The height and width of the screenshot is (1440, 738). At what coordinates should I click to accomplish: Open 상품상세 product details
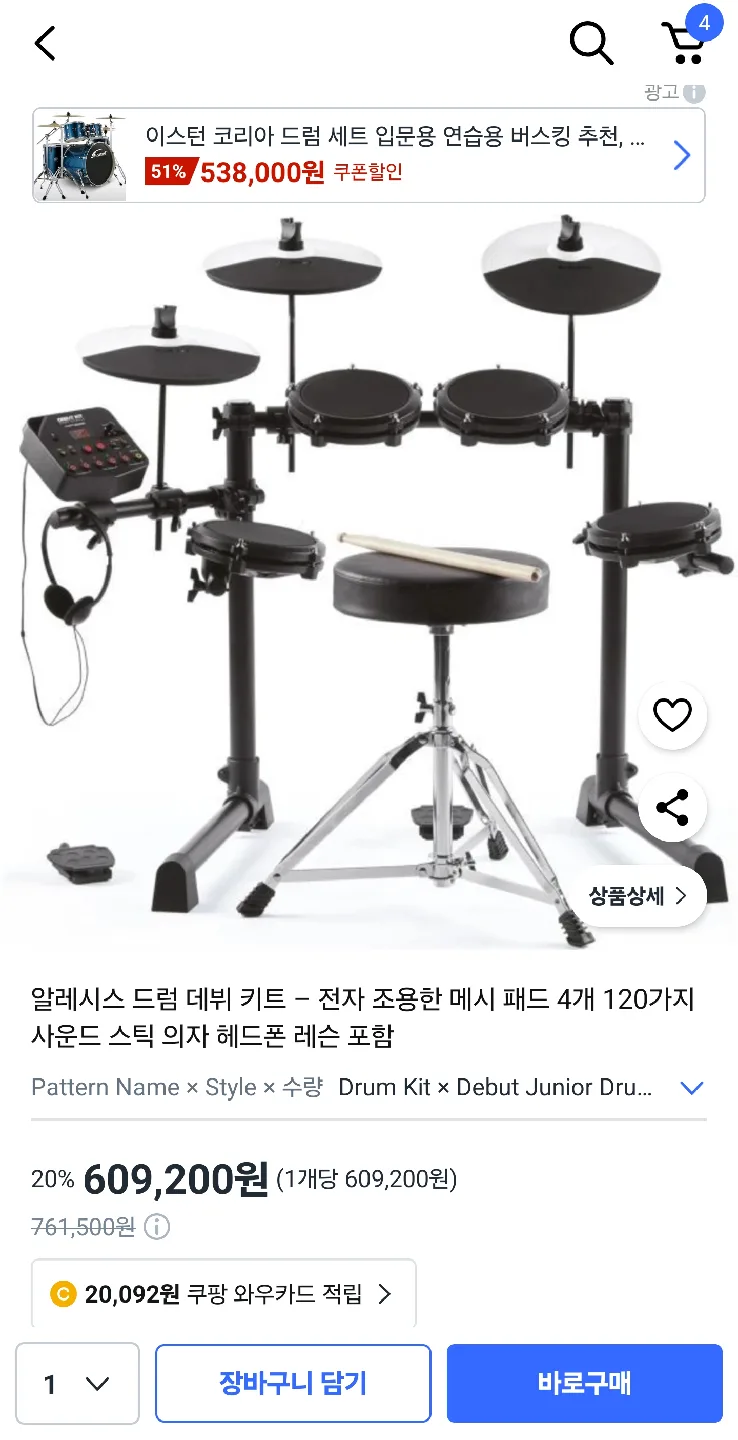638,896
